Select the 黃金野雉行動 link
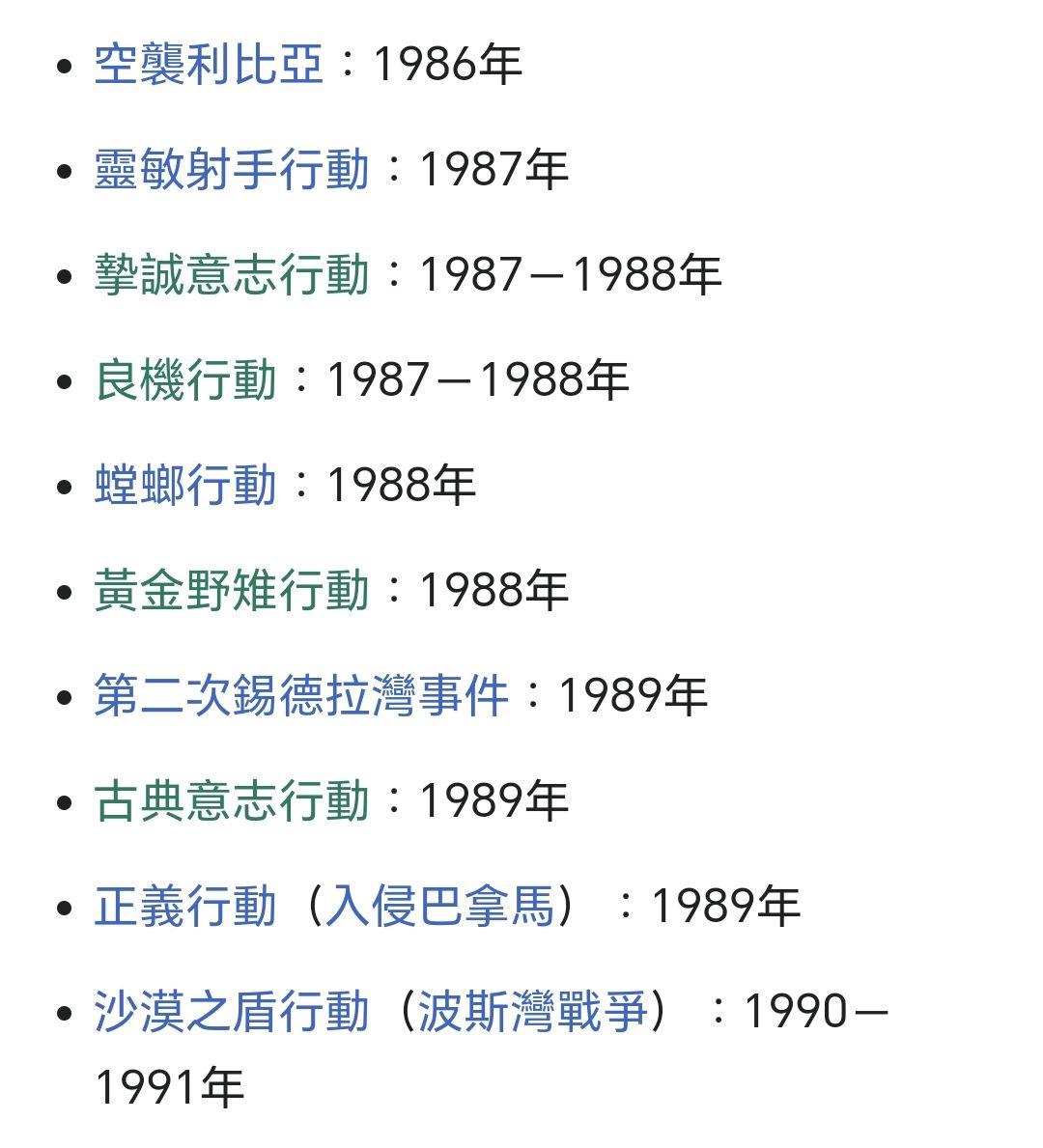This screenshot has width=1043, height=1148. [232, 591]
